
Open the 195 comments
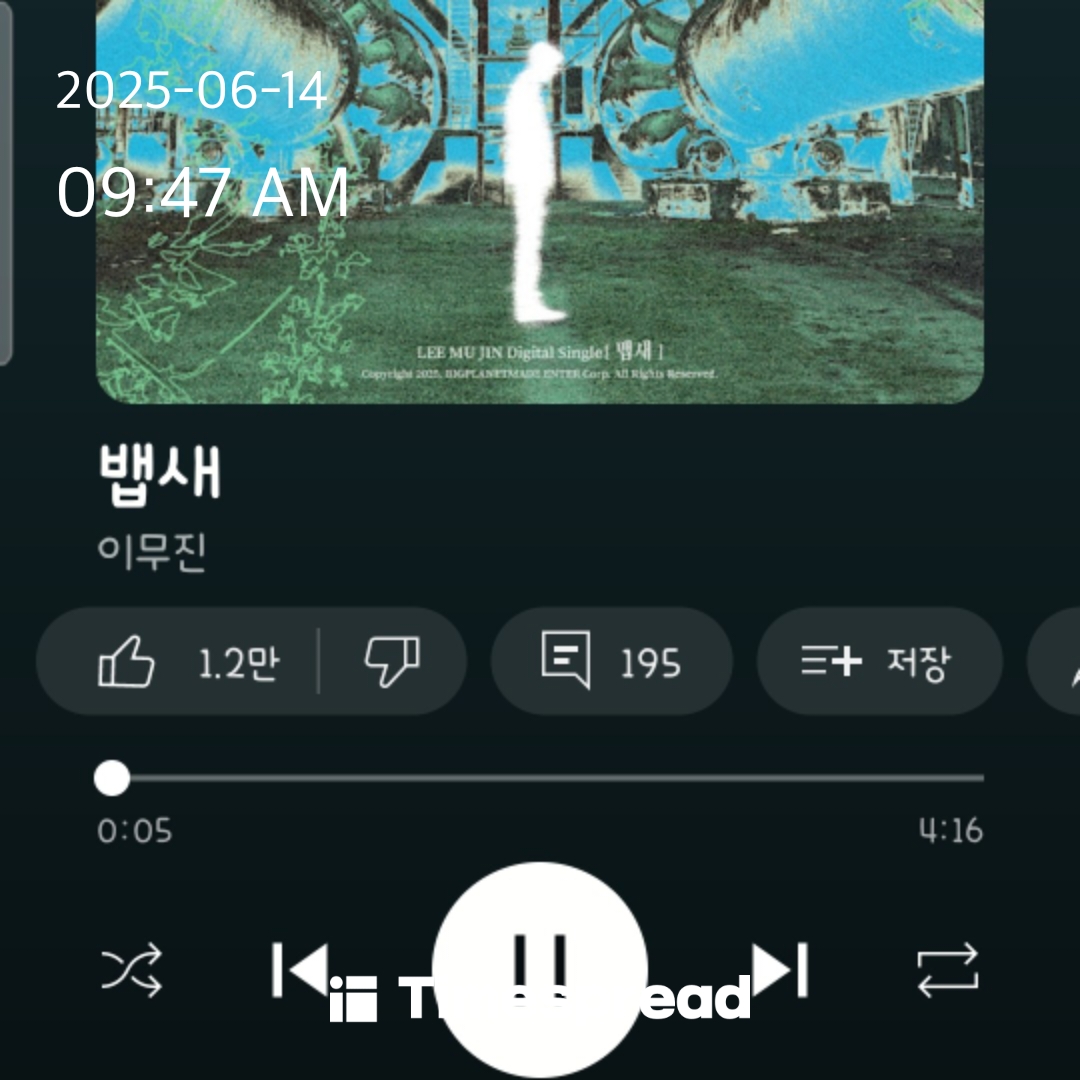pyautogui.click(x=611, y=662)
